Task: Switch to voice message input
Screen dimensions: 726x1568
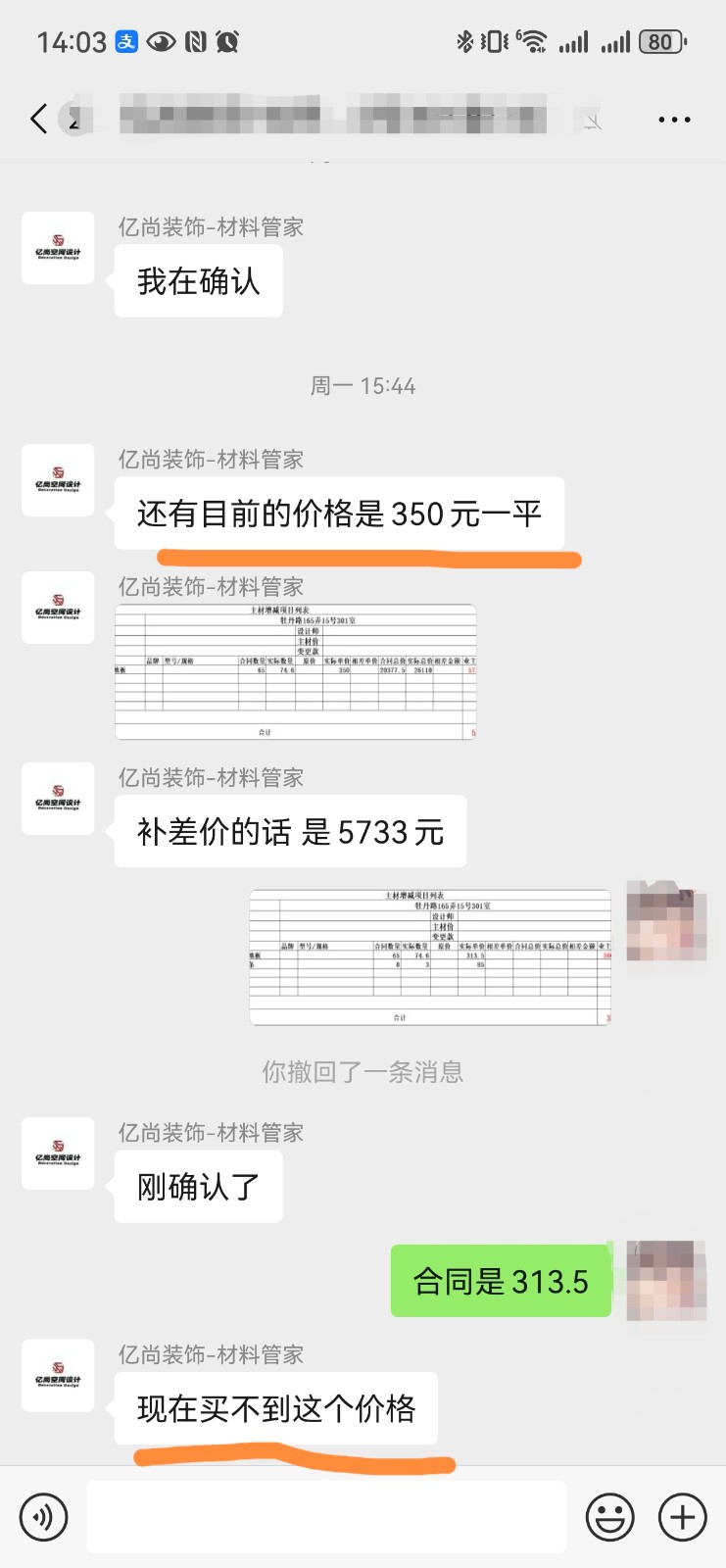Action: coord(43,1517)
